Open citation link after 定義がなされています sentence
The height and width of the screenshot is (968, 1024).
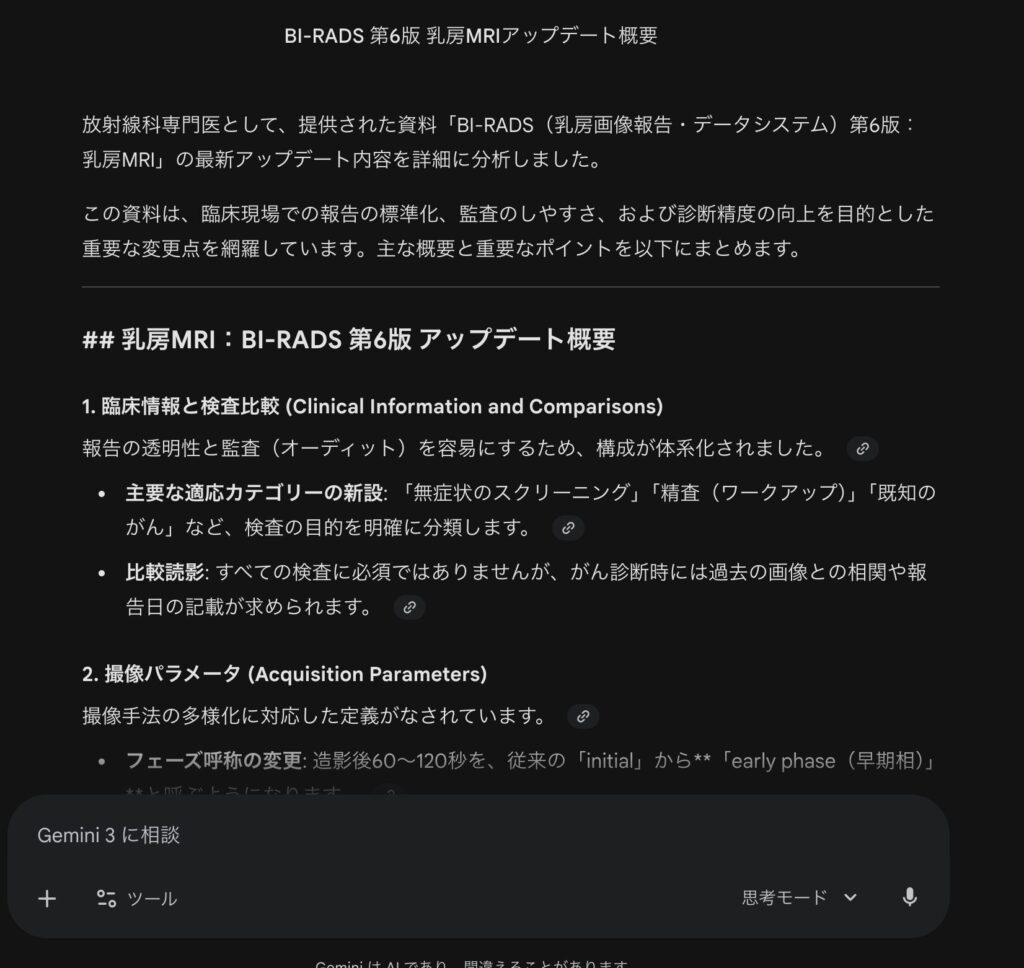coord(582,716)
